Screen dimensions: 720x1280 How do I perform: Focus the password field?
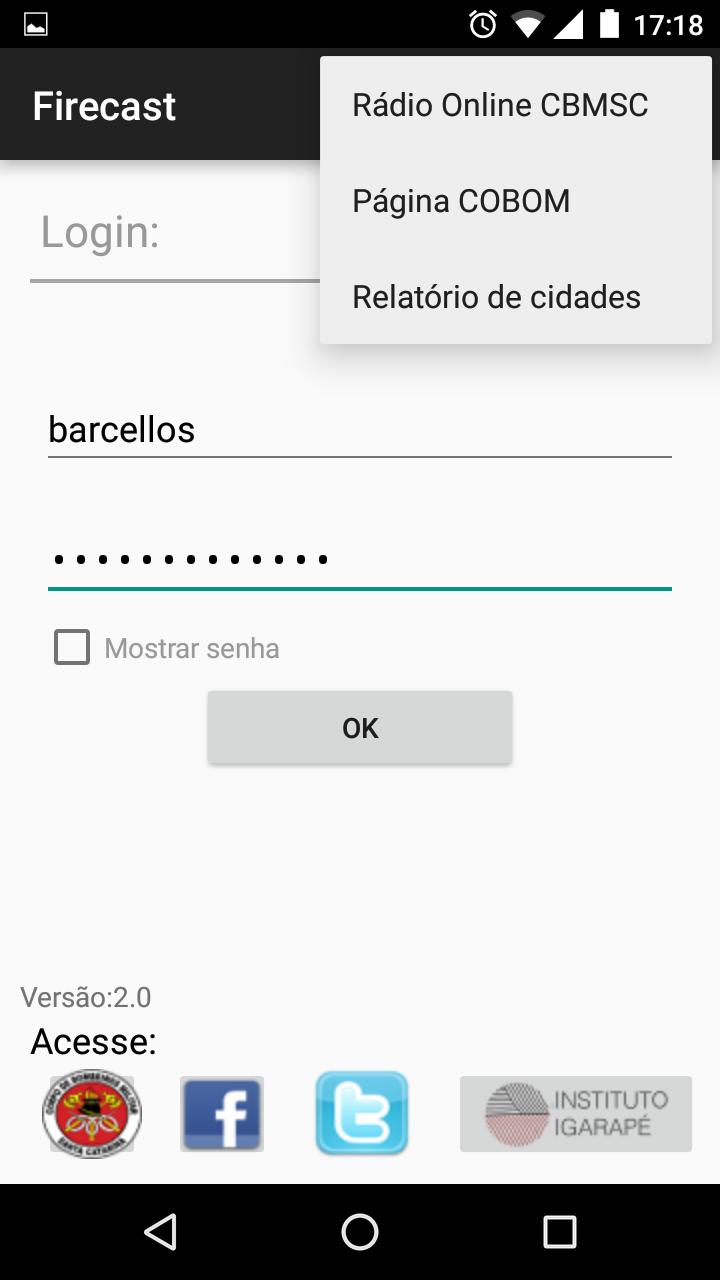click(359, 559)
